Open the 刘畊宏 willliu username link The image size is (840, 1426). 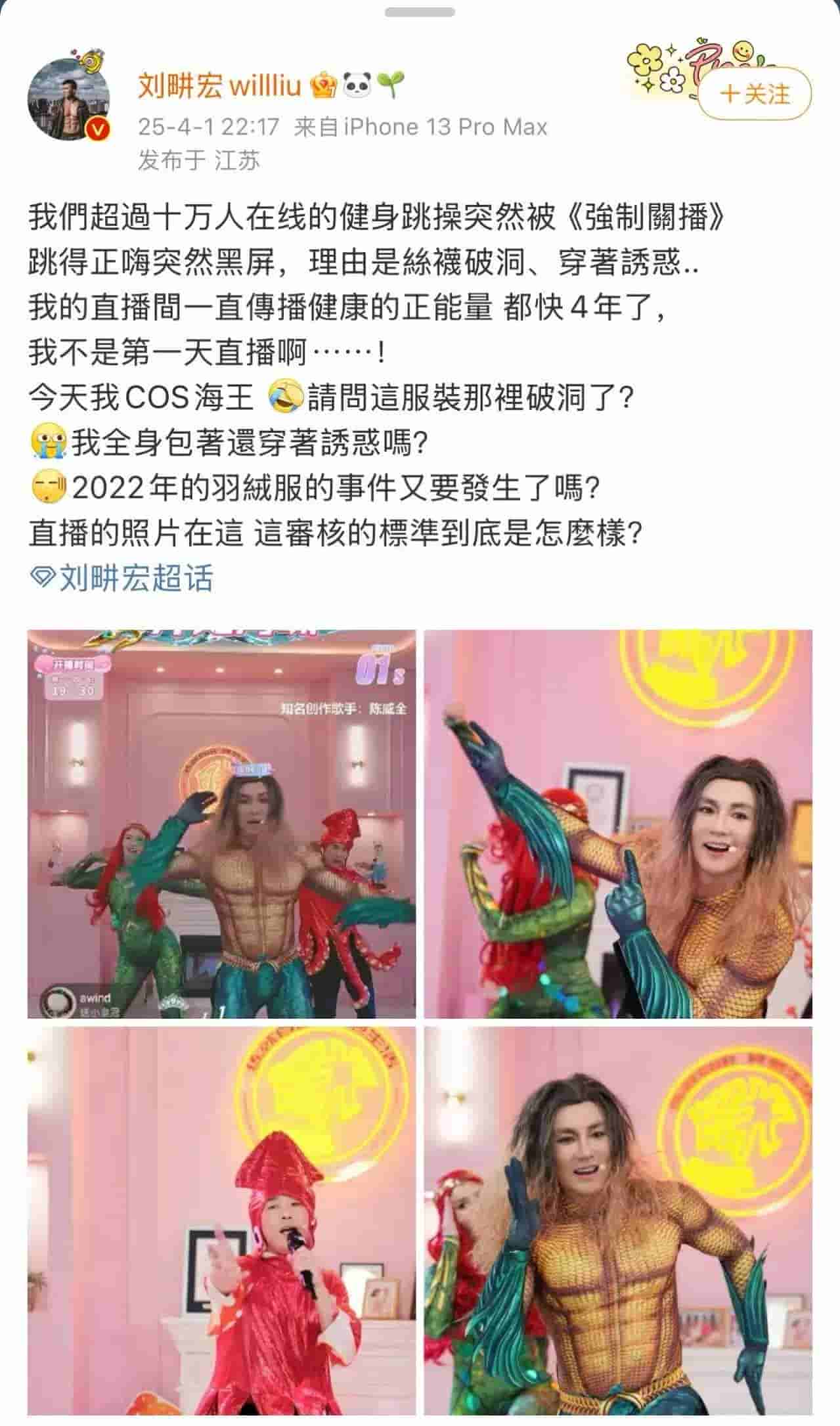[219, 85]
